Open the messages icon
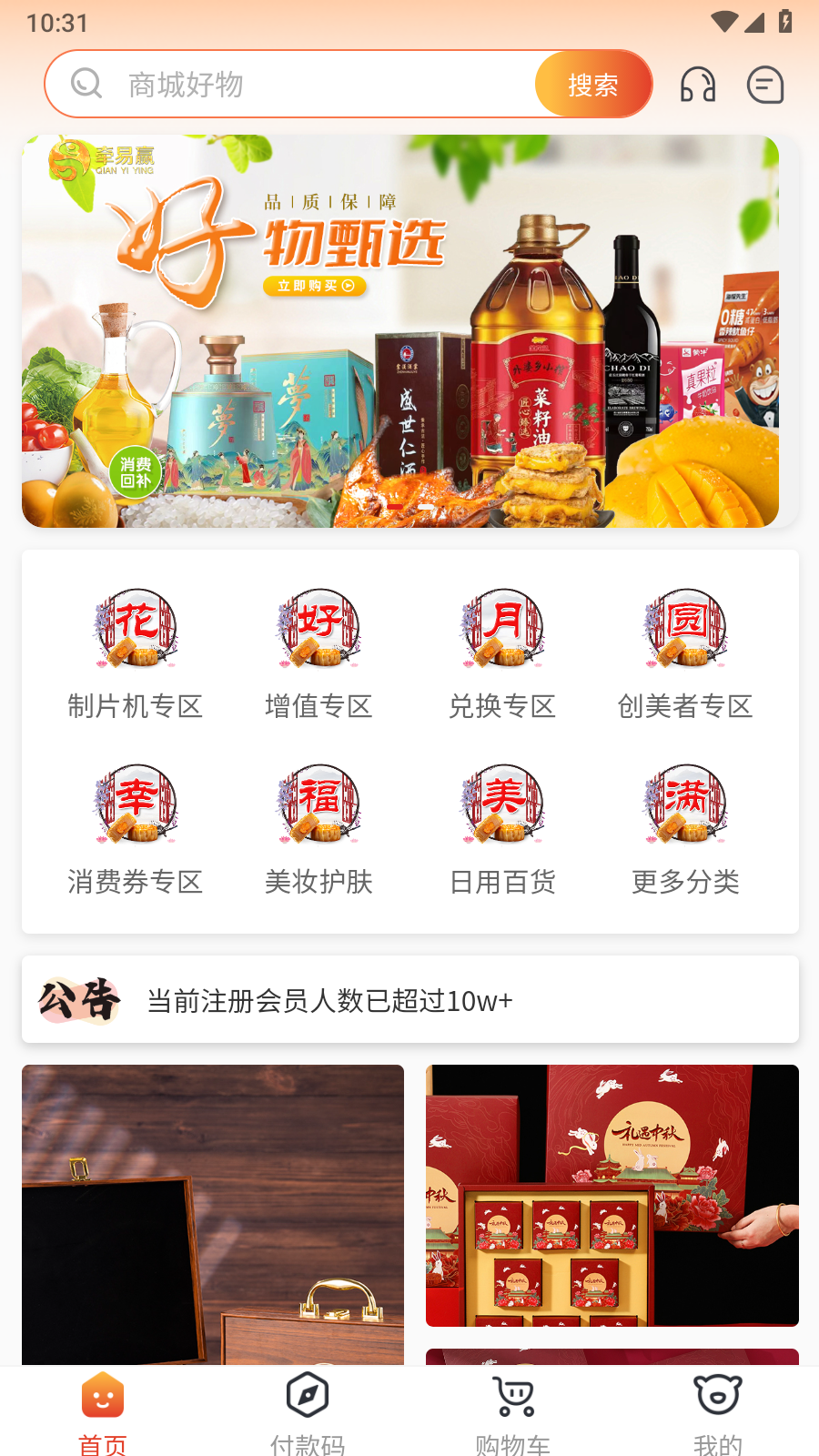Viewport: 819px width, 1456px height. (765, 85)
